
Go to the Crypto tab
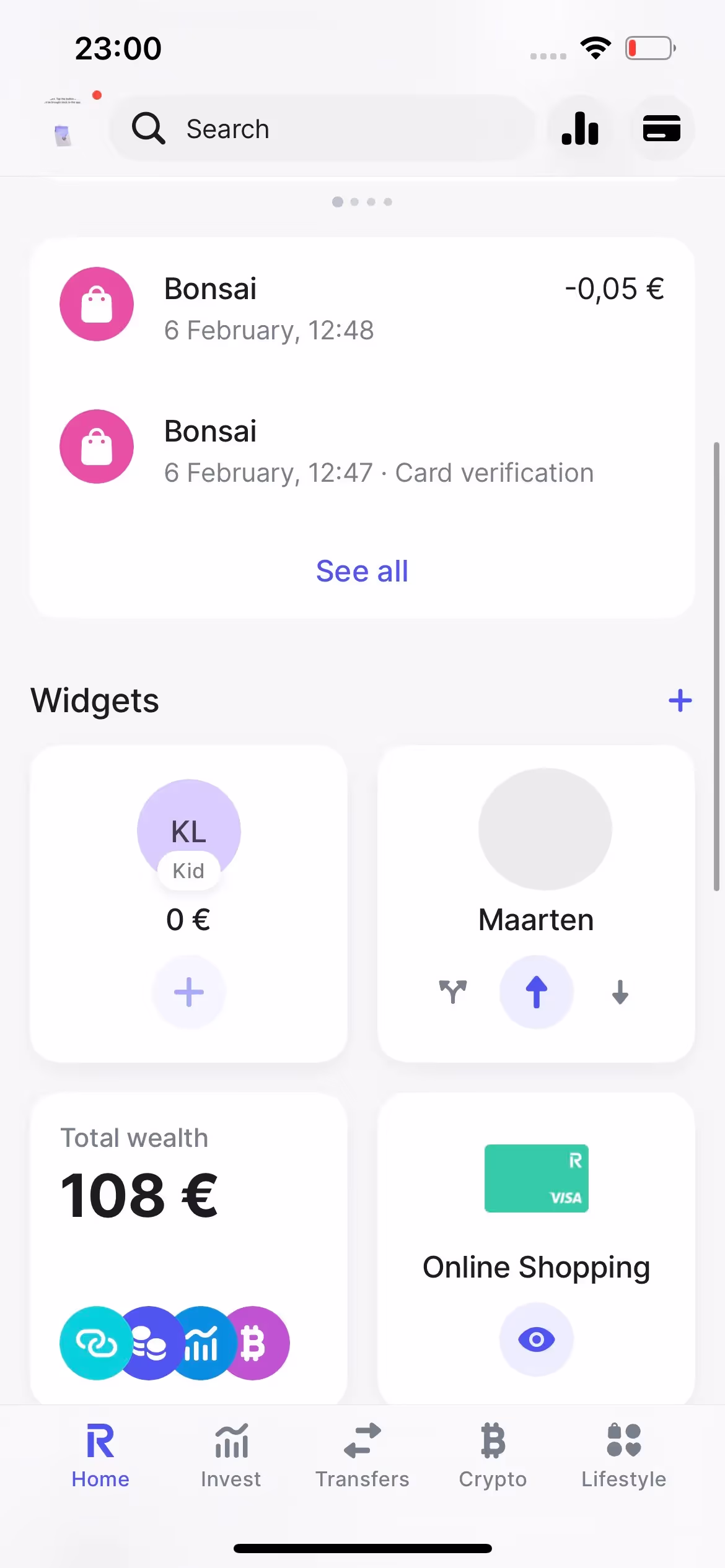[493, 1455]
